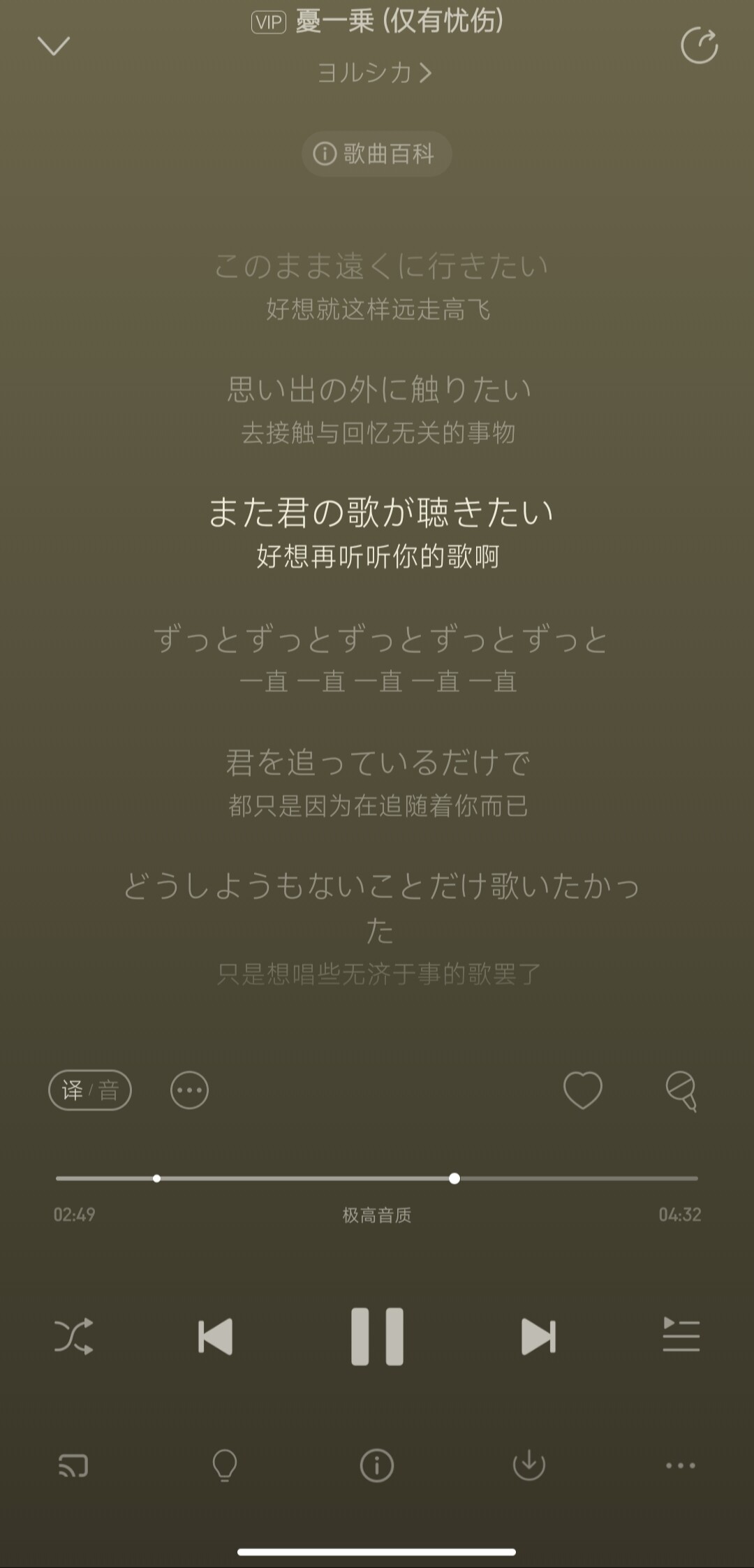Viewport: 754px width, 1568px height.
Task: Open the comments bubble icon
Action: [681, 1091]
